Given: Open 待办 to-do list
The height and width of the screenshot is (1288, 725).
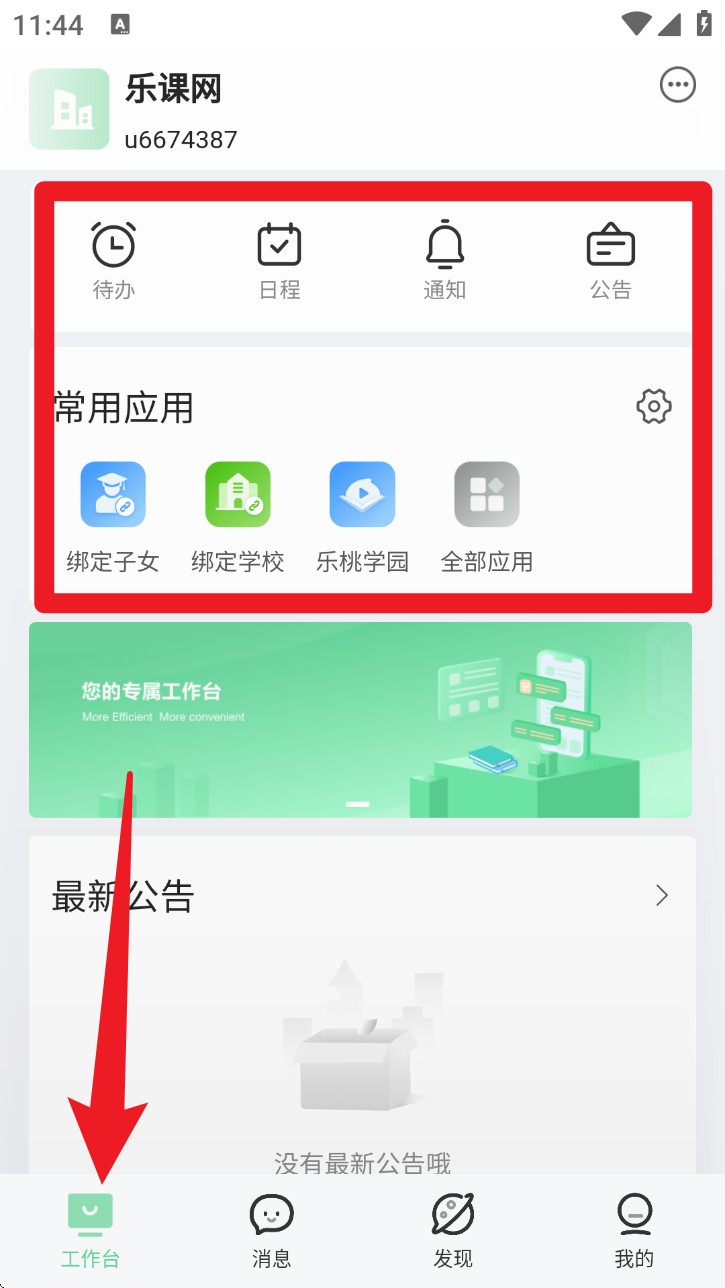Looking at the screenshot, I should pos(113,261).
